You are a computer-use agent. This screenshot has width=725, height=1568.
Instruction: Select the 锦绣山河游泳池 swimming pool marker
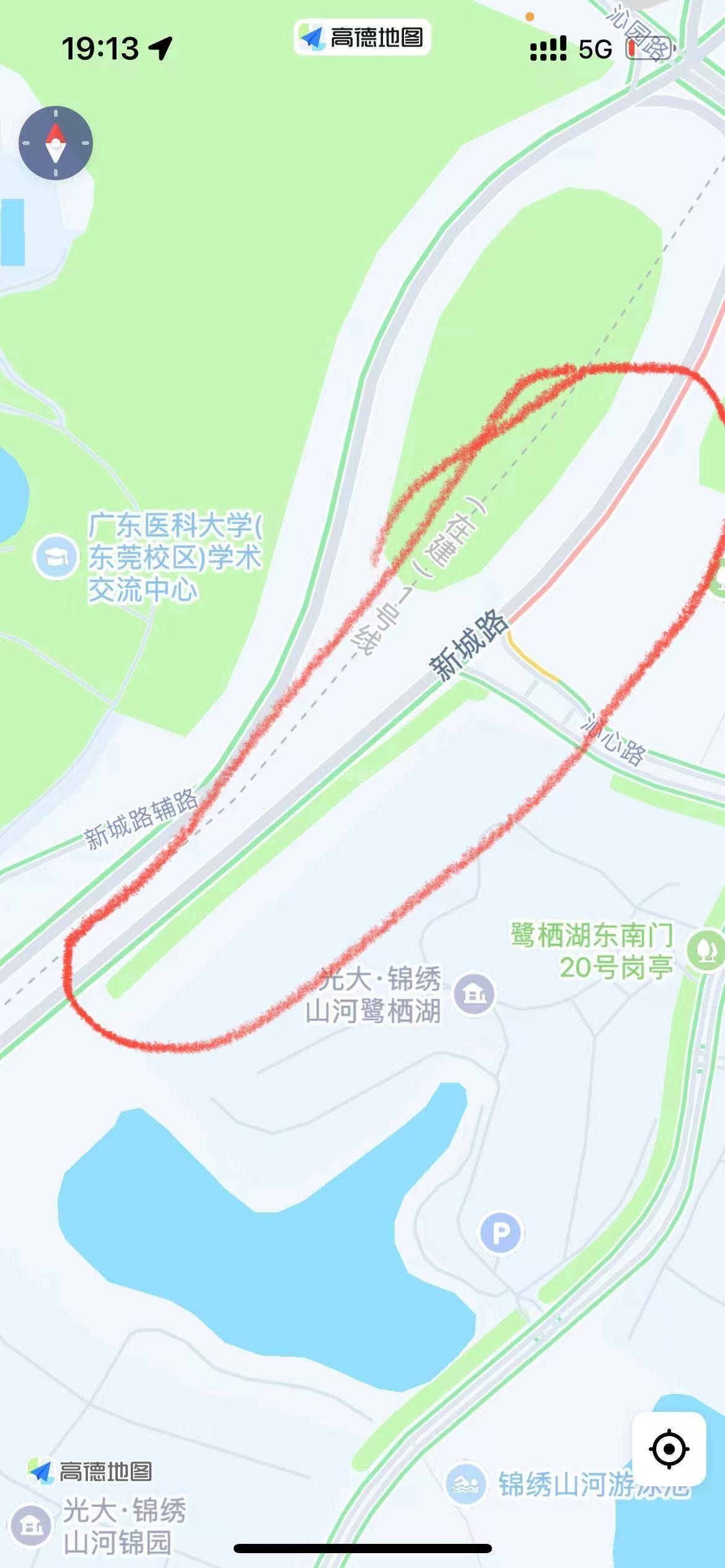(465, 1484)
